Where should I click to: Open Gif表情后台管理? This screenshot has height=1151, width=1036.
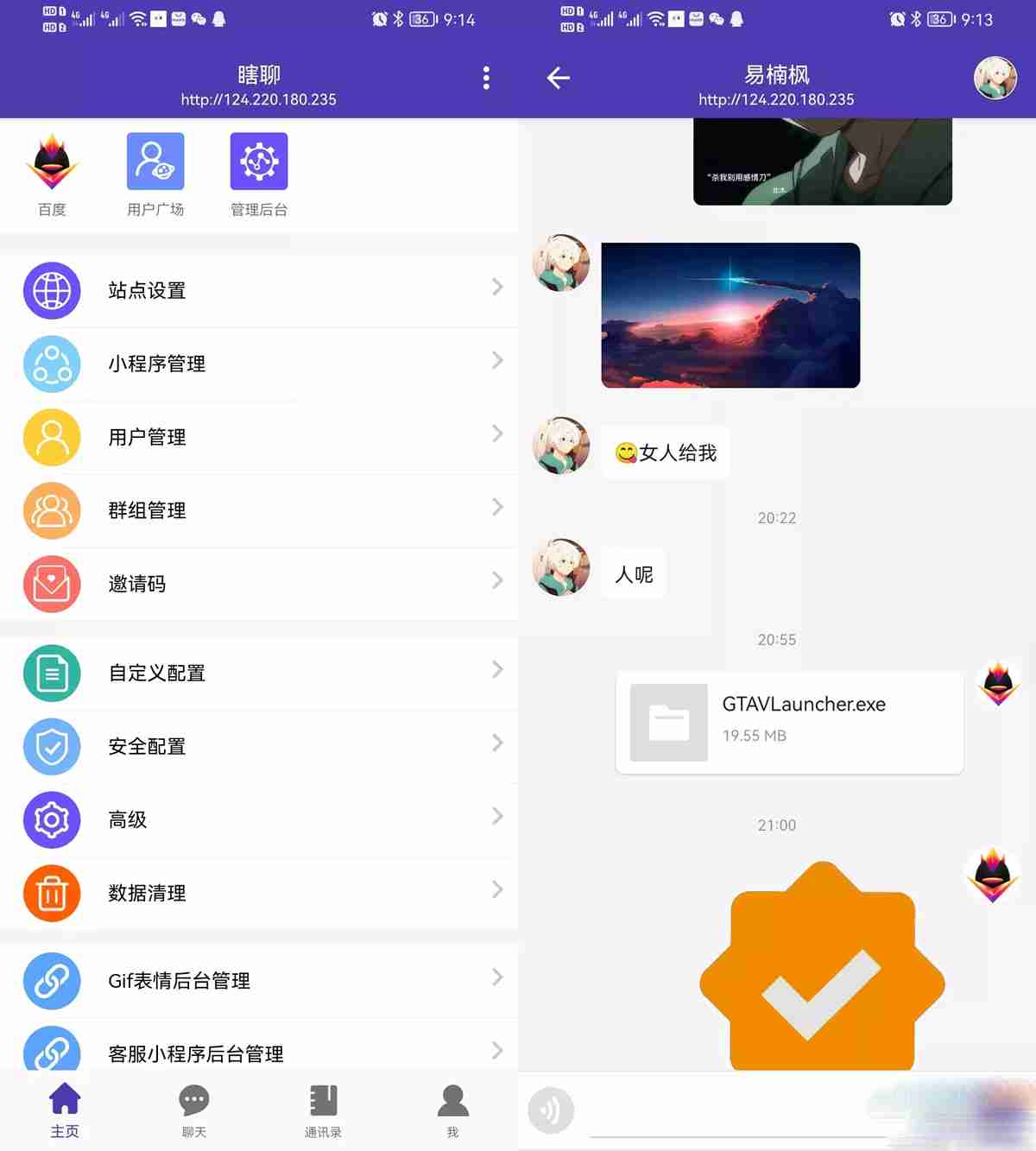pyautogui.click(x=259, y=981)
